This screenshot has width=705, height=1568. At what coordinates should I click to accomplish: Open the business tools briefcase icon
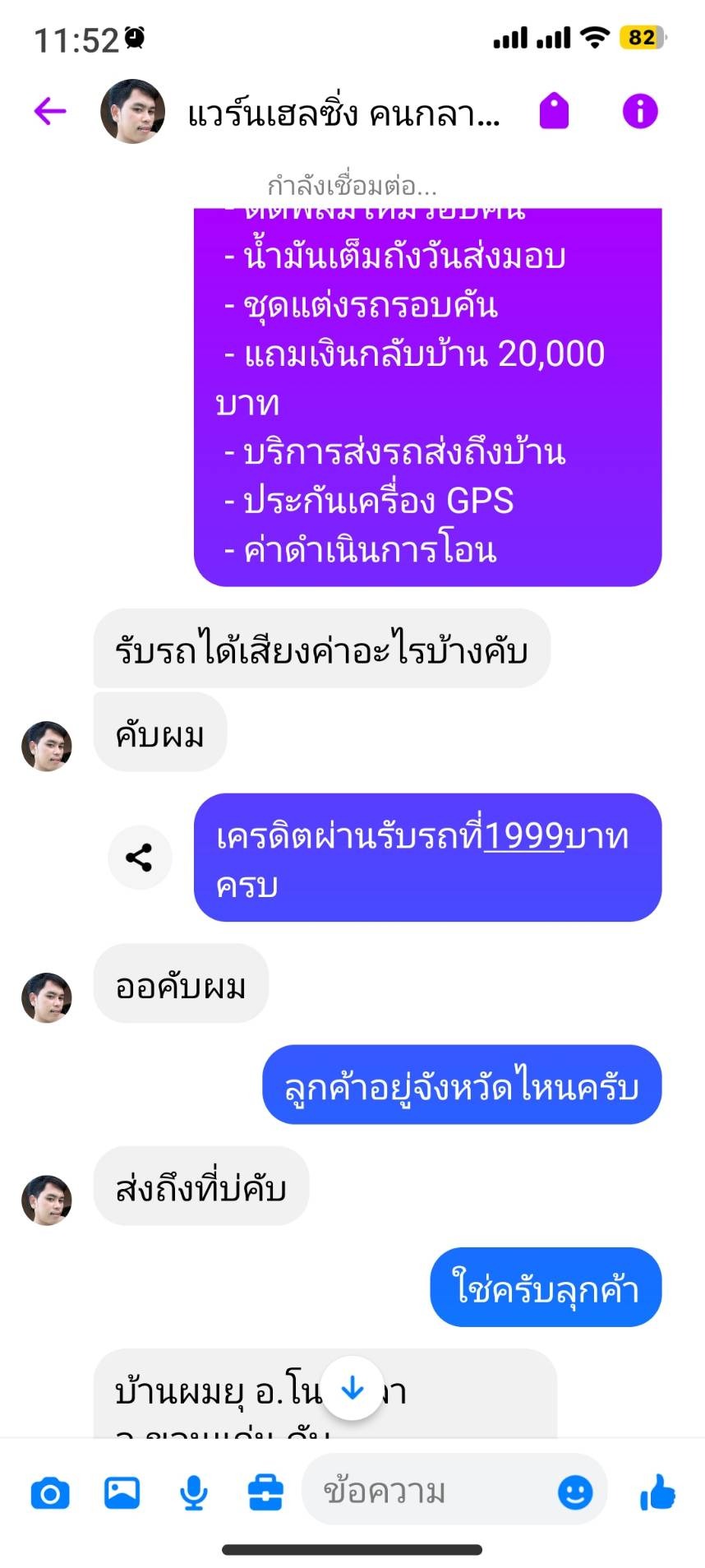coord(265,1492)
